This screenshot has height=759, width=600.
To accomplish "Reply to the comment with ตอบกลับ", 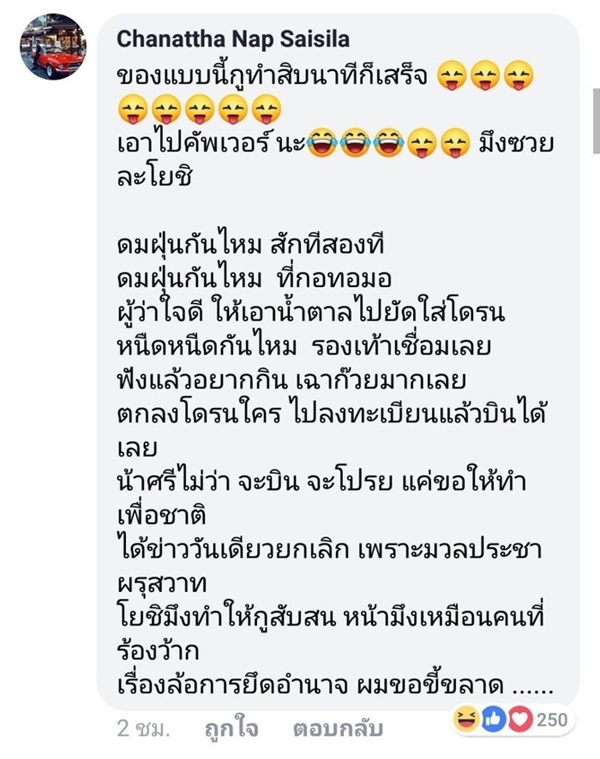I will point(337,729).
